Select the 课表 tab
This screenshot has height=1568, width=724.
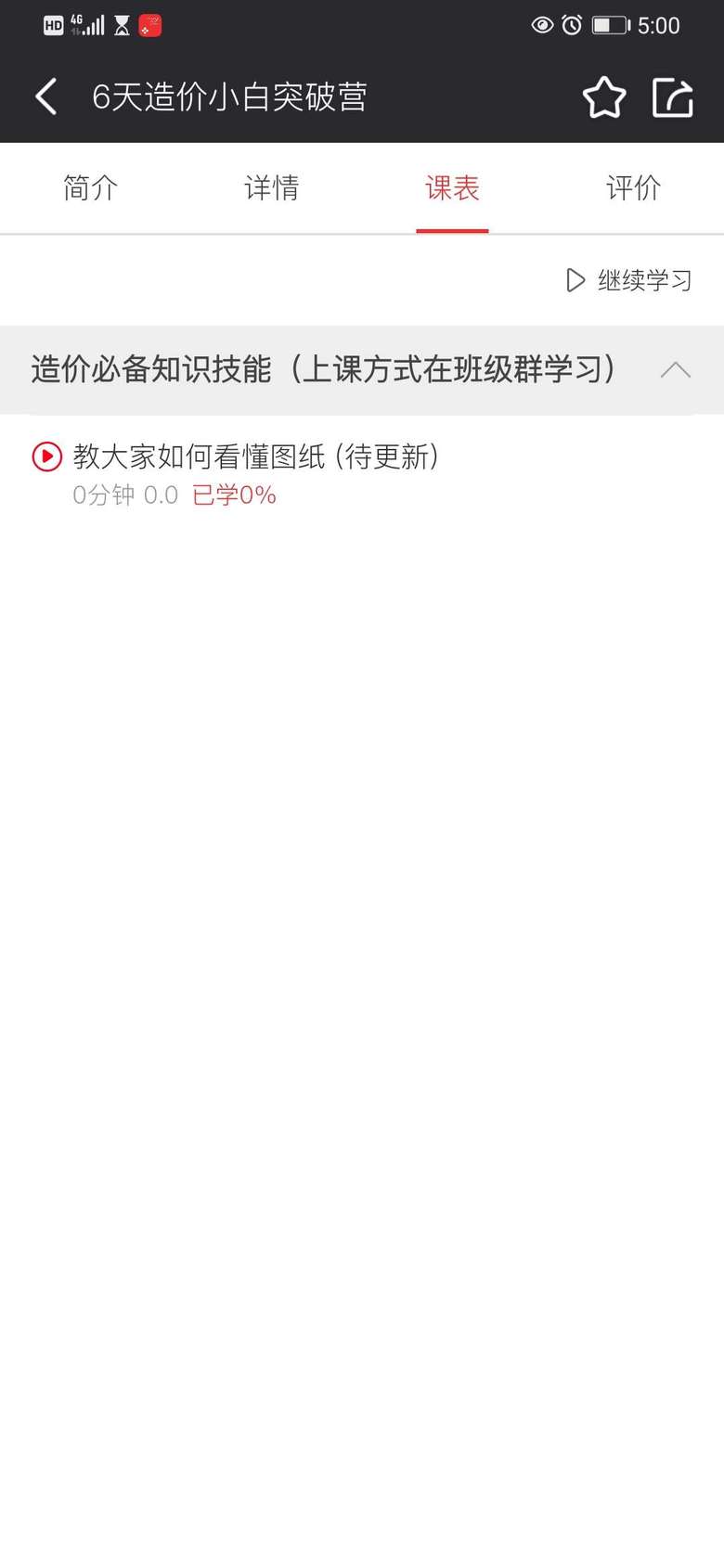coord(452,188)
